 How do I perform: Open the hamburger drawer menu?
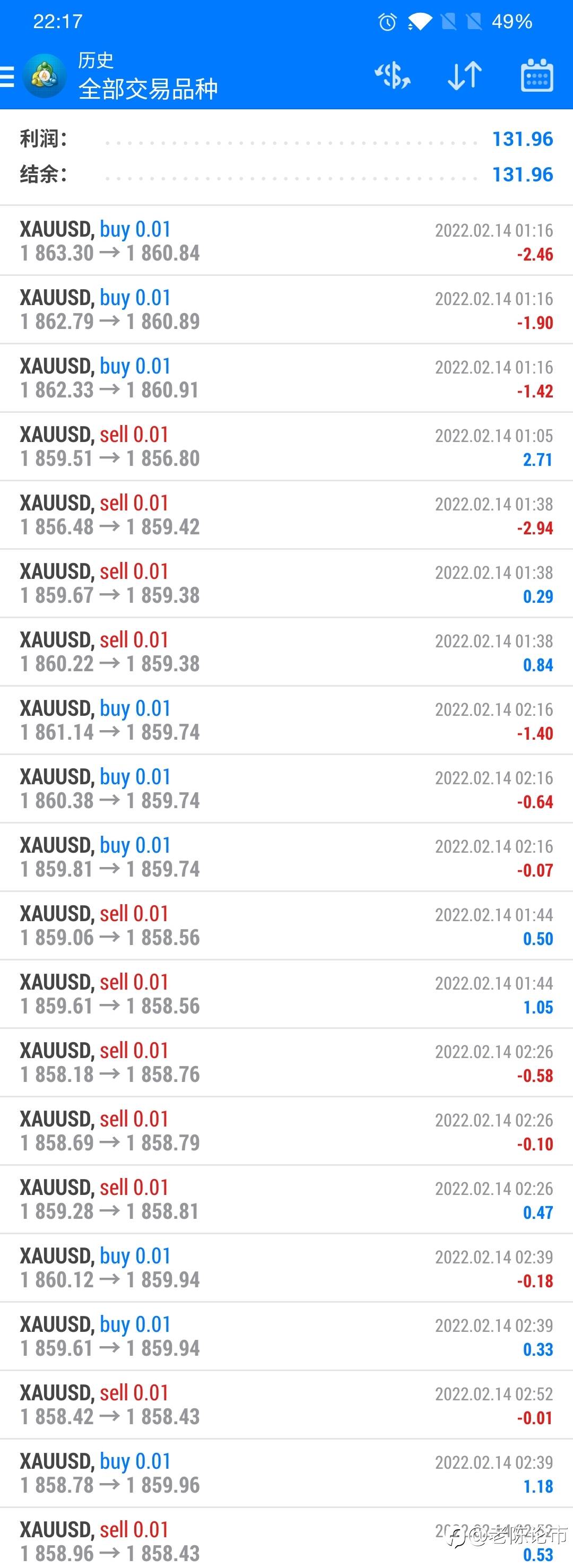7,77
